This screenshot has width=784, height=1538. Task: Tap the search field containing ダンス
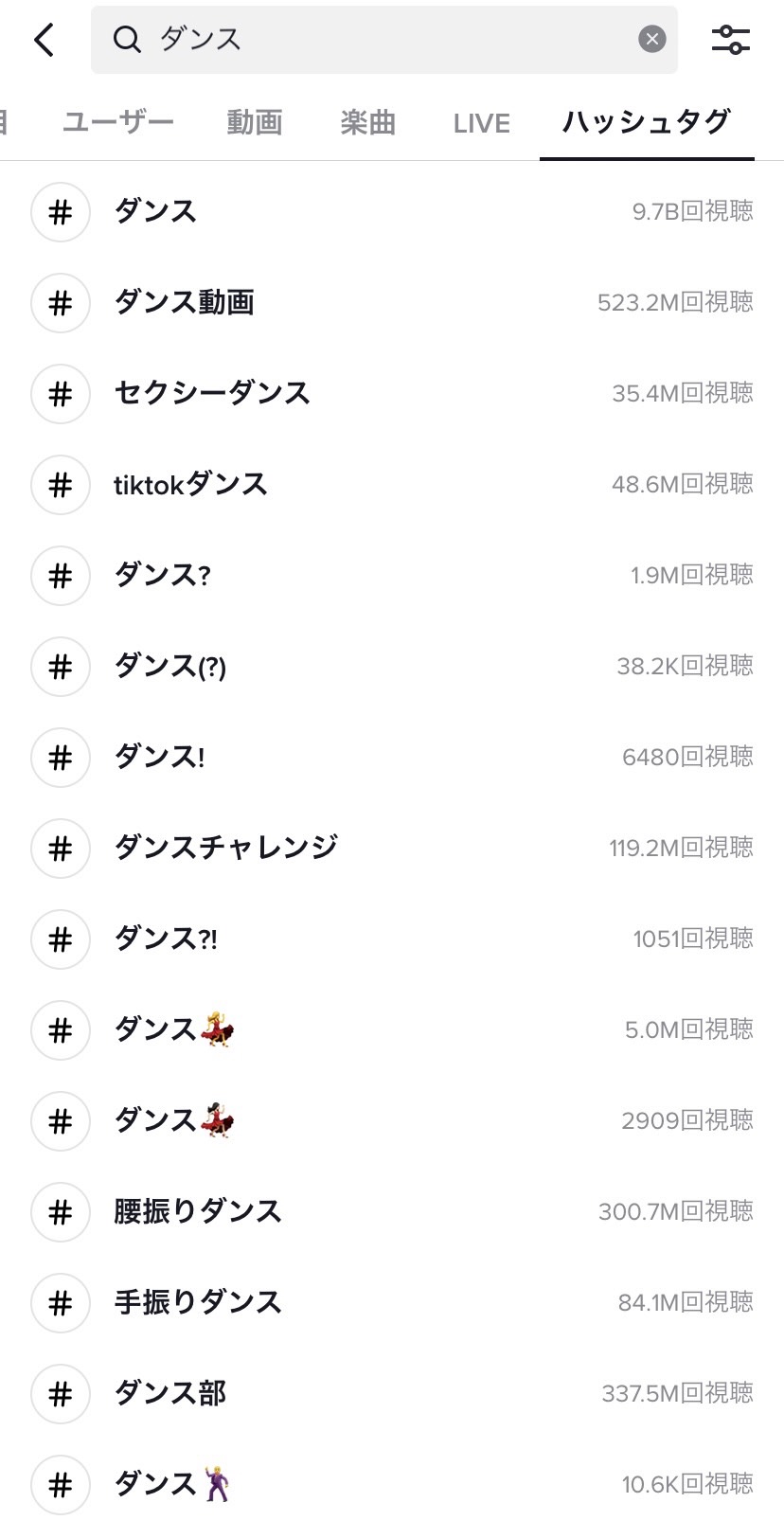coord(384,39)
